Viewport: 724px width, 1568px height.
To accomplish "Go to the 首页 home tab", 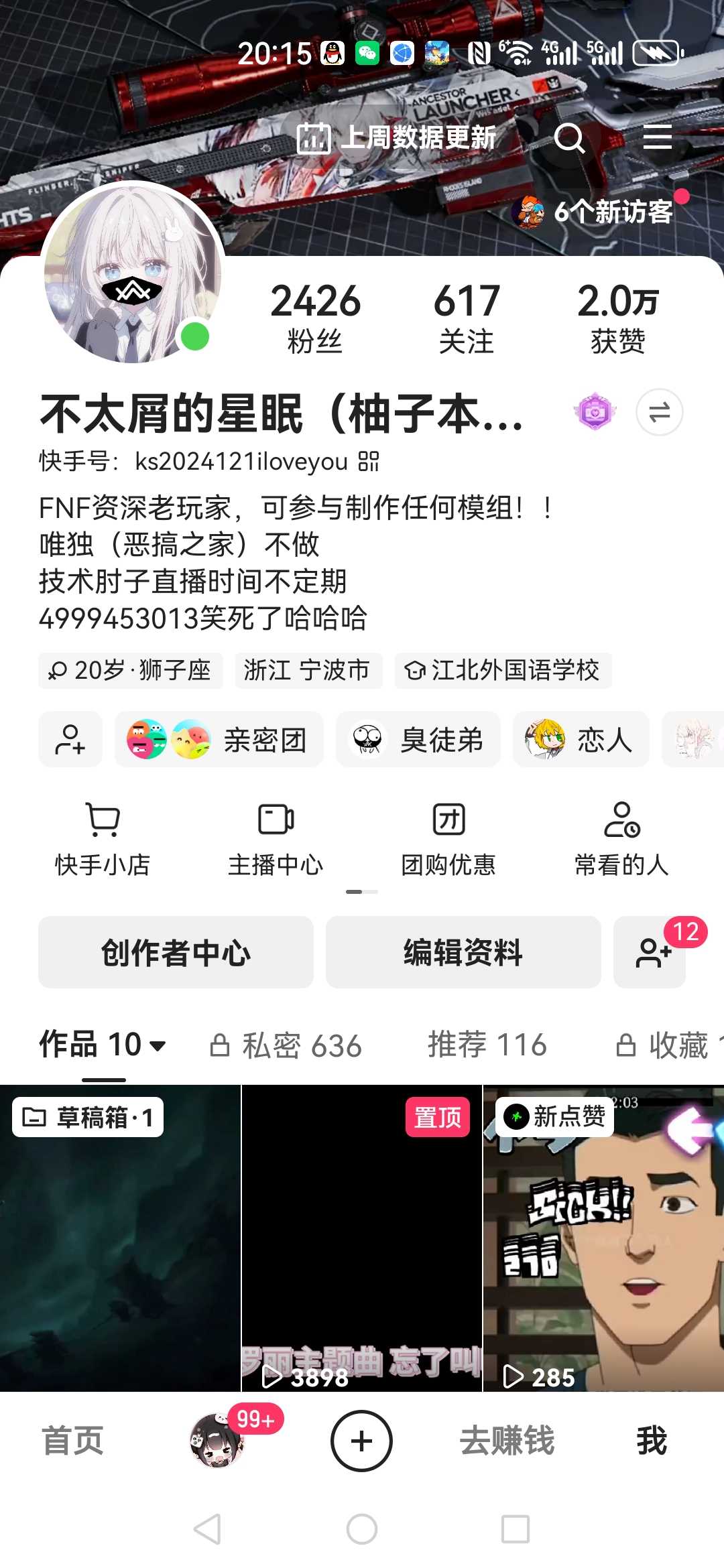I will tap(72, 1441).
